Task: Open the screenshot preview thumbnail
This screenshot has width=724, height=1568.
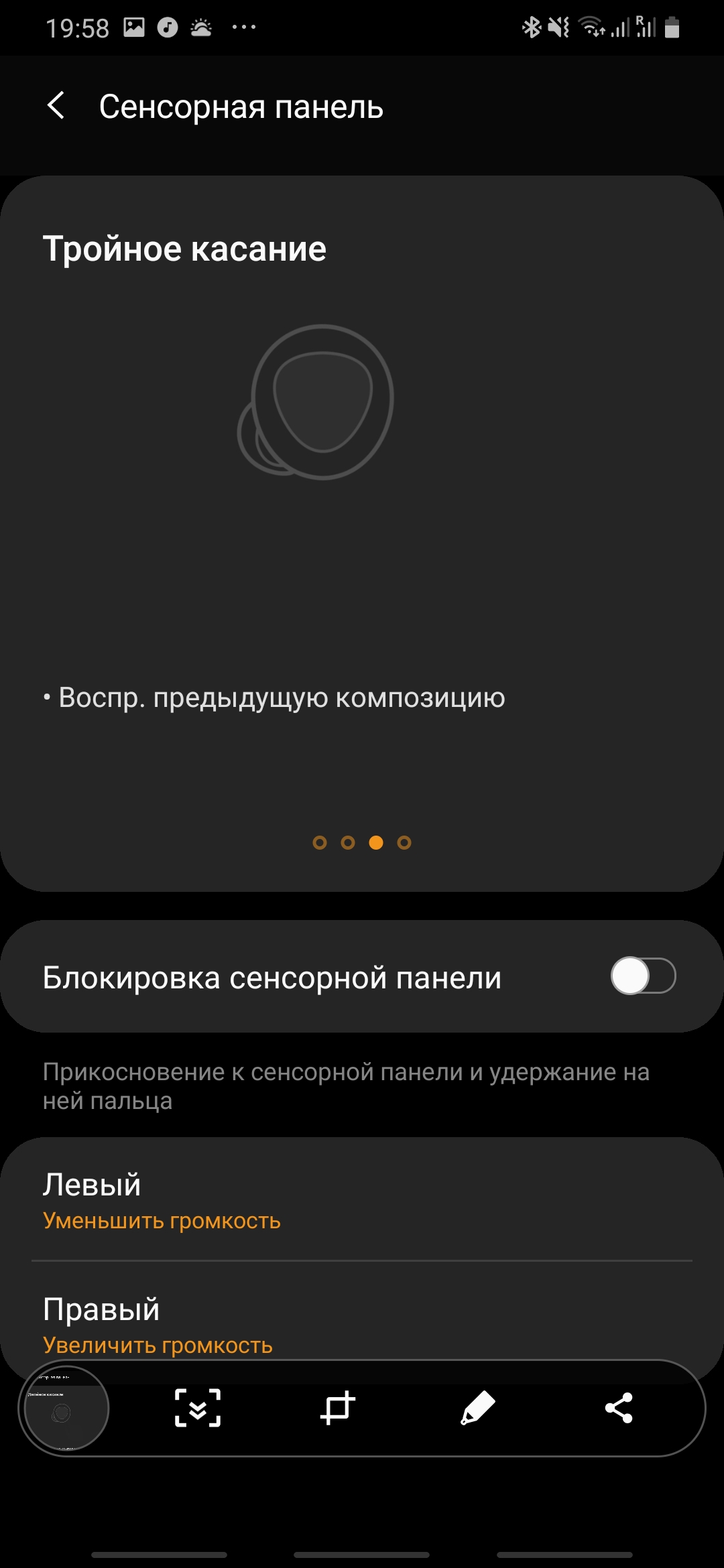Action: pos(64,1408)
